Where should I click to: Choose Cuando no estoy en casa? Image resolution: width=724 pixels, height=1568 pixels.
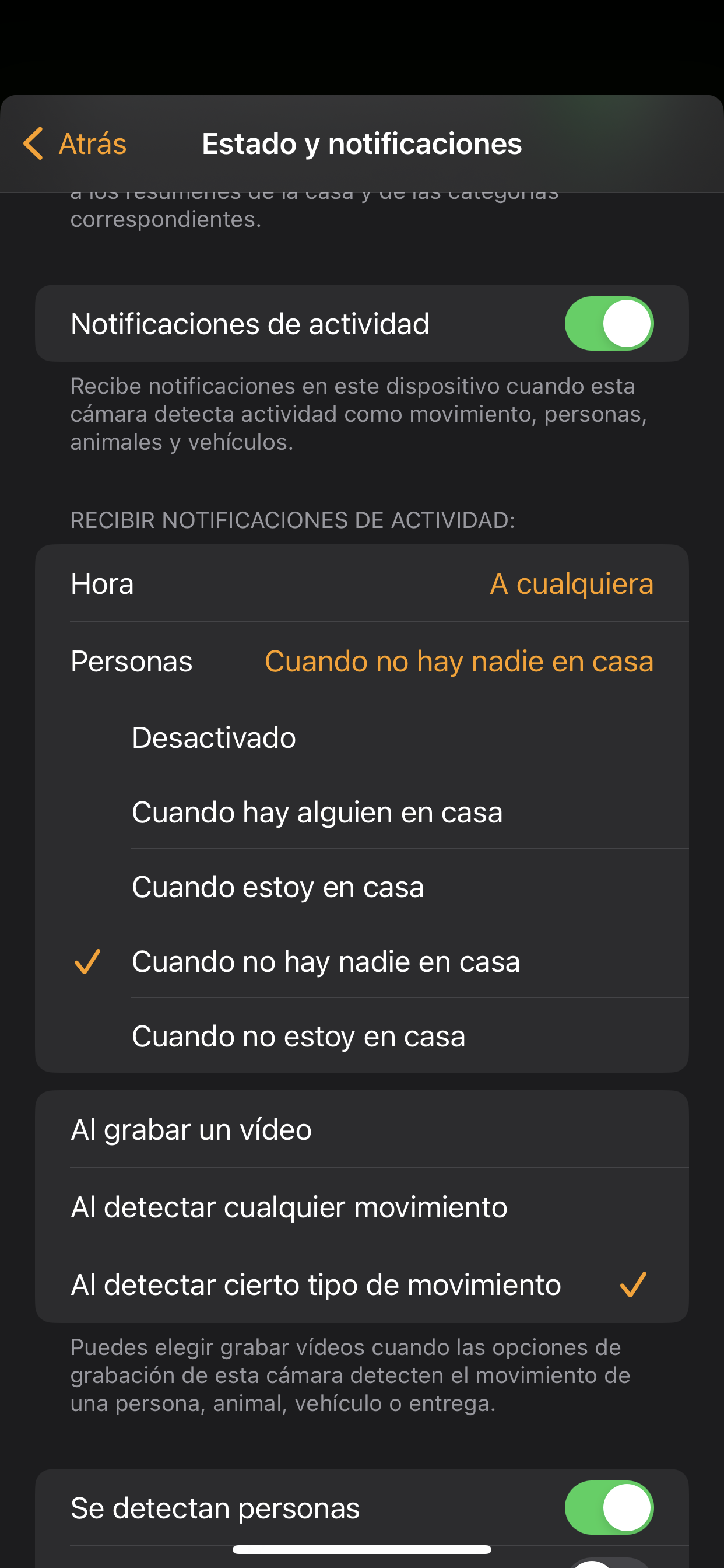point(361,1036)
